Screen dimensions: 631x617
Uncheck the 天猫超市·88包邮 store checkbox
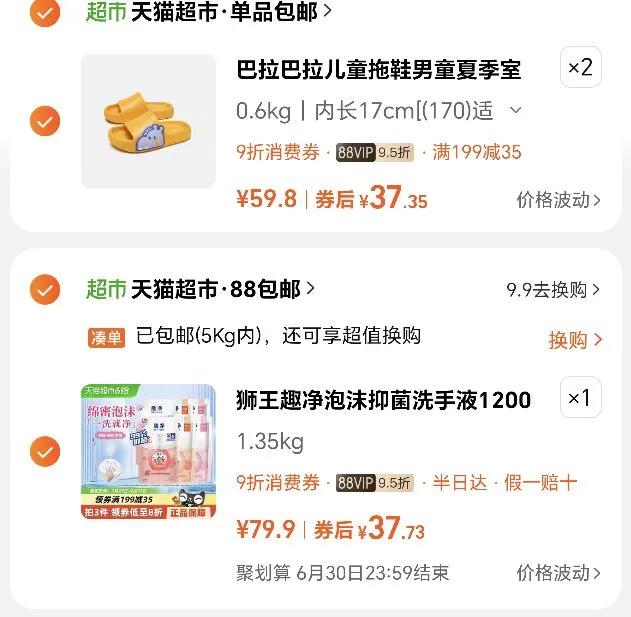pos(44,290)
